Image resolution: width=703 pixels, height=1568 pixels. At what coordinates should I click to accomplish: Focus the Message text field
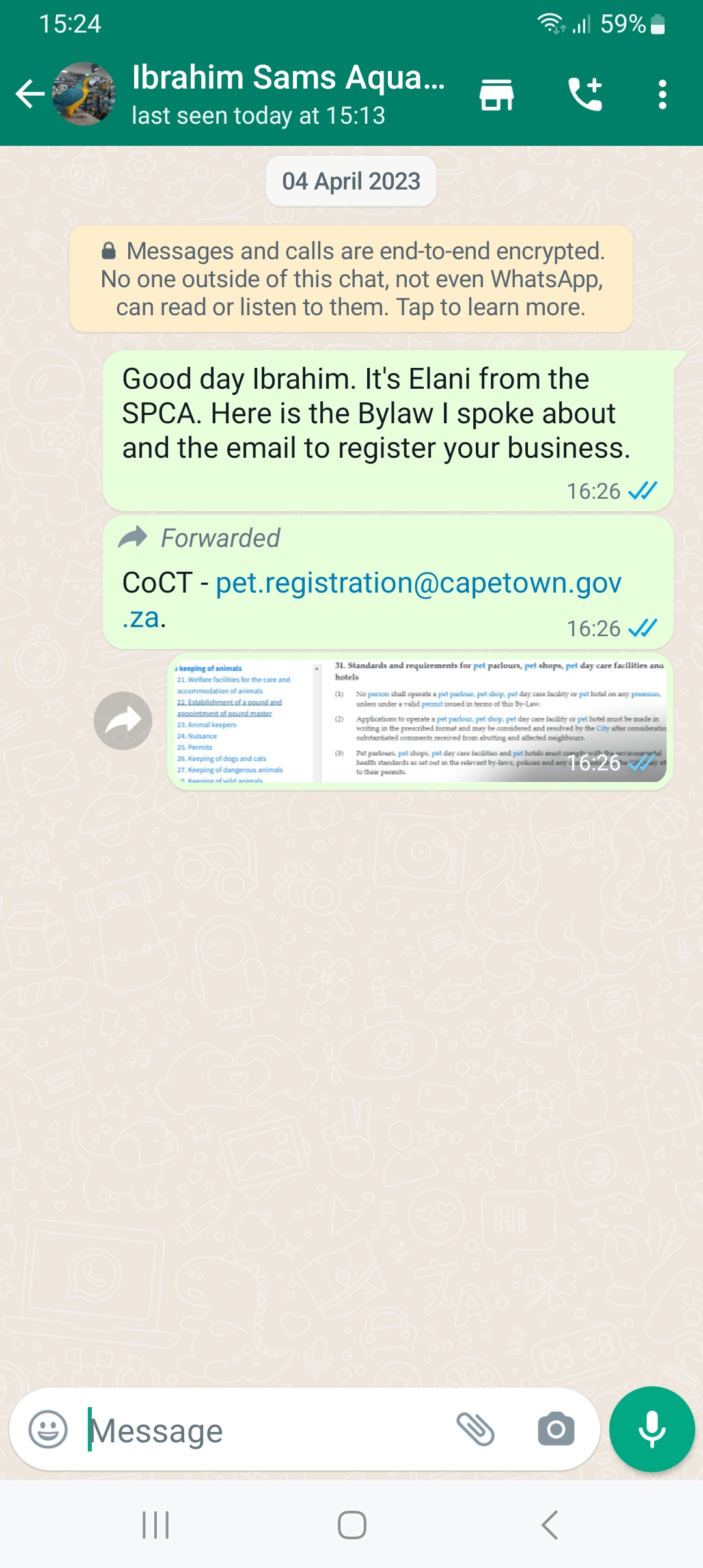[267, 1430]
